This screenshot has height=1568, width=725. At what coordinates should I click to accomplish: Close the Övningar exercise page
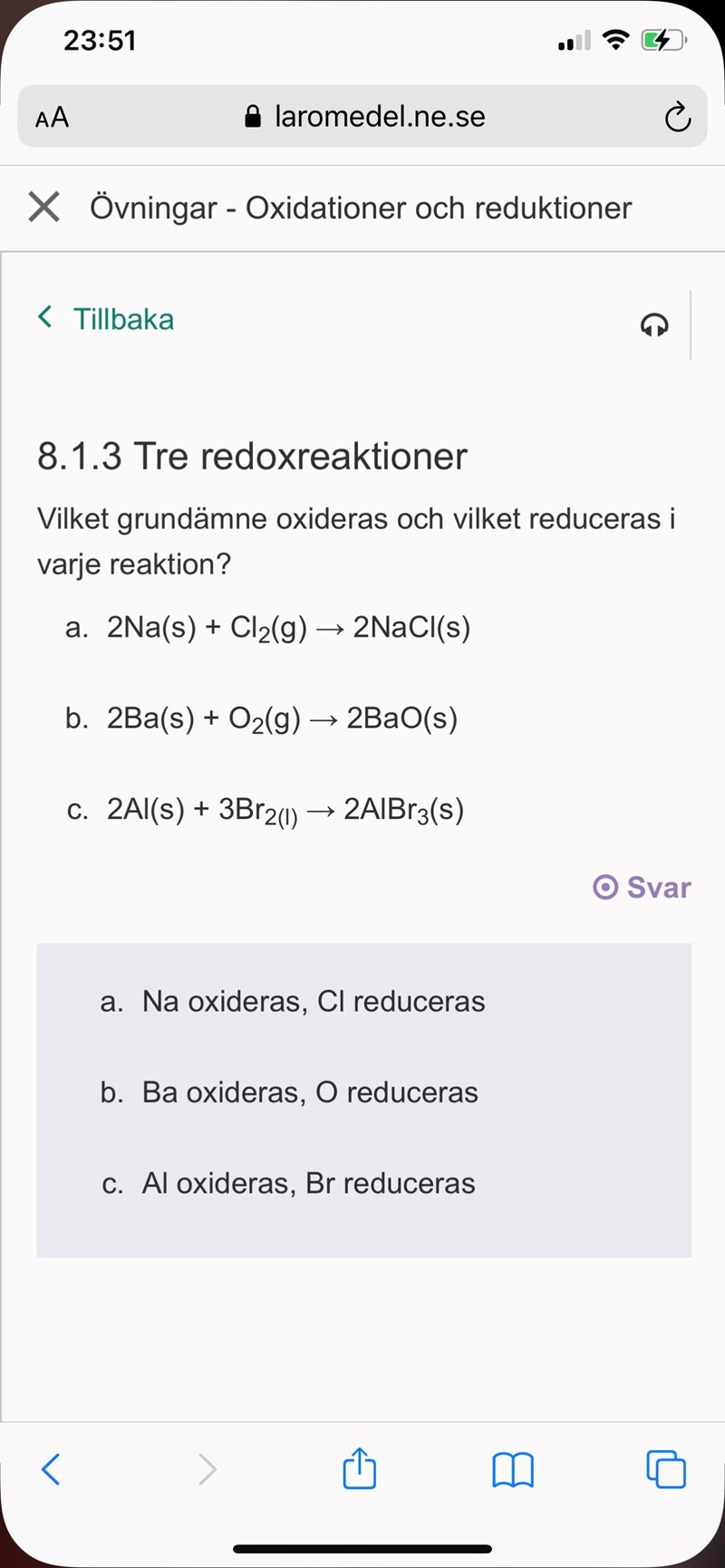[x=43, y=207]
